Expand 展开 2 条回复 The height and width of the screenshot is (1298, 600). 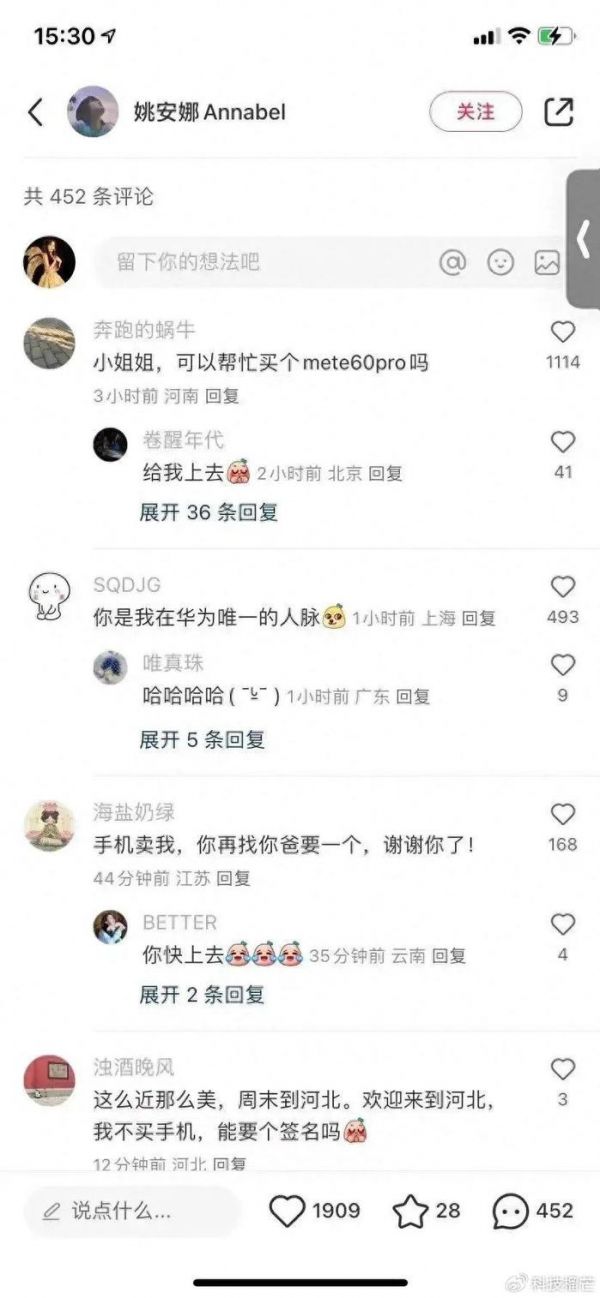[x=202, y=994]
